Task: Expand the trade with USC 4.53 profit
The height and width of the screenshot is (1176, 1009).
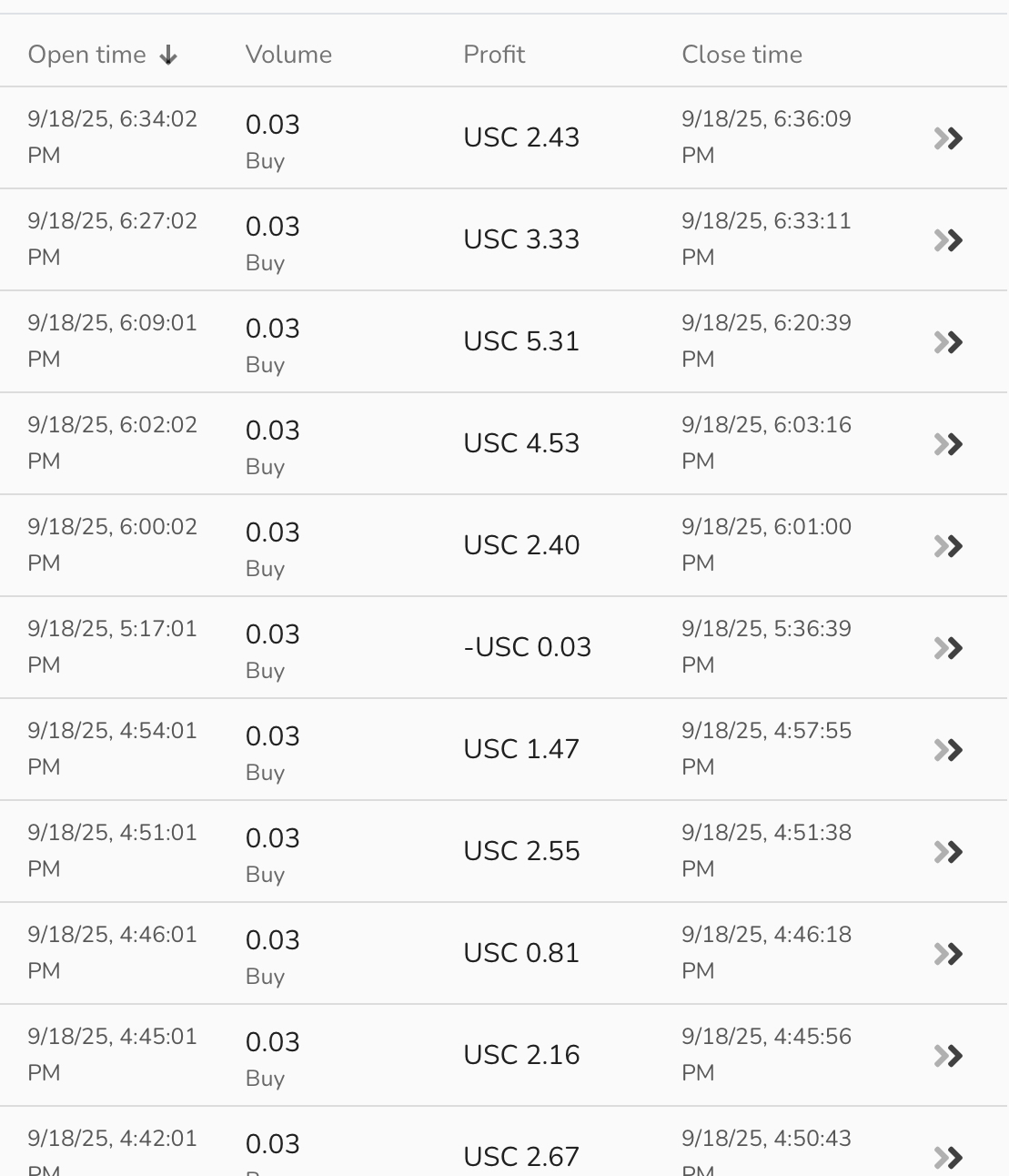Action: (x=948, y=444)
